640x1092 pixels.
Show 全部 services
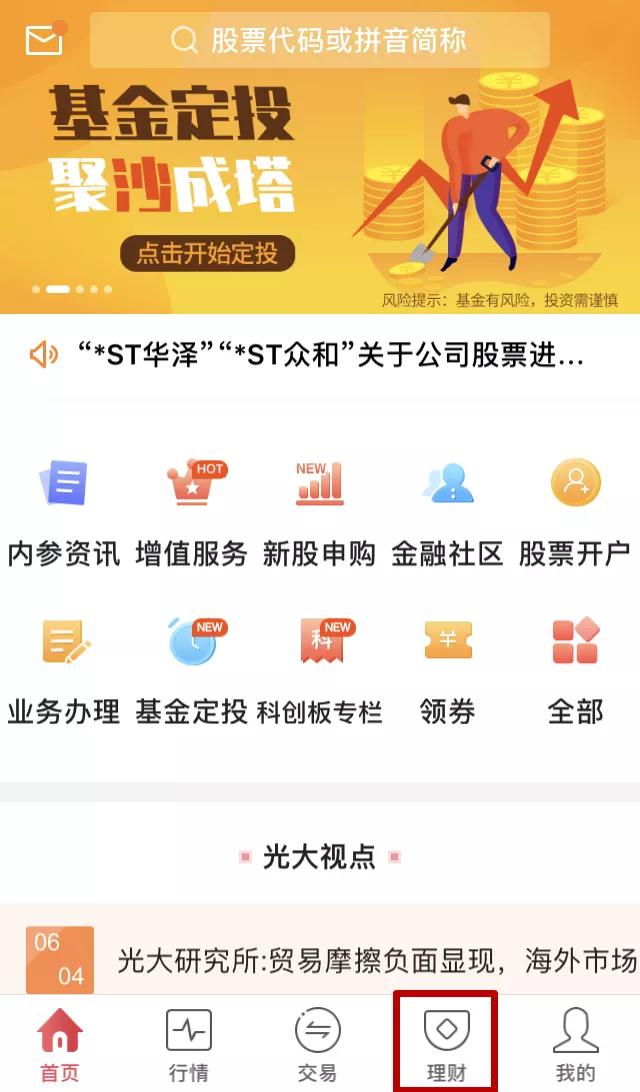(575, 668)
